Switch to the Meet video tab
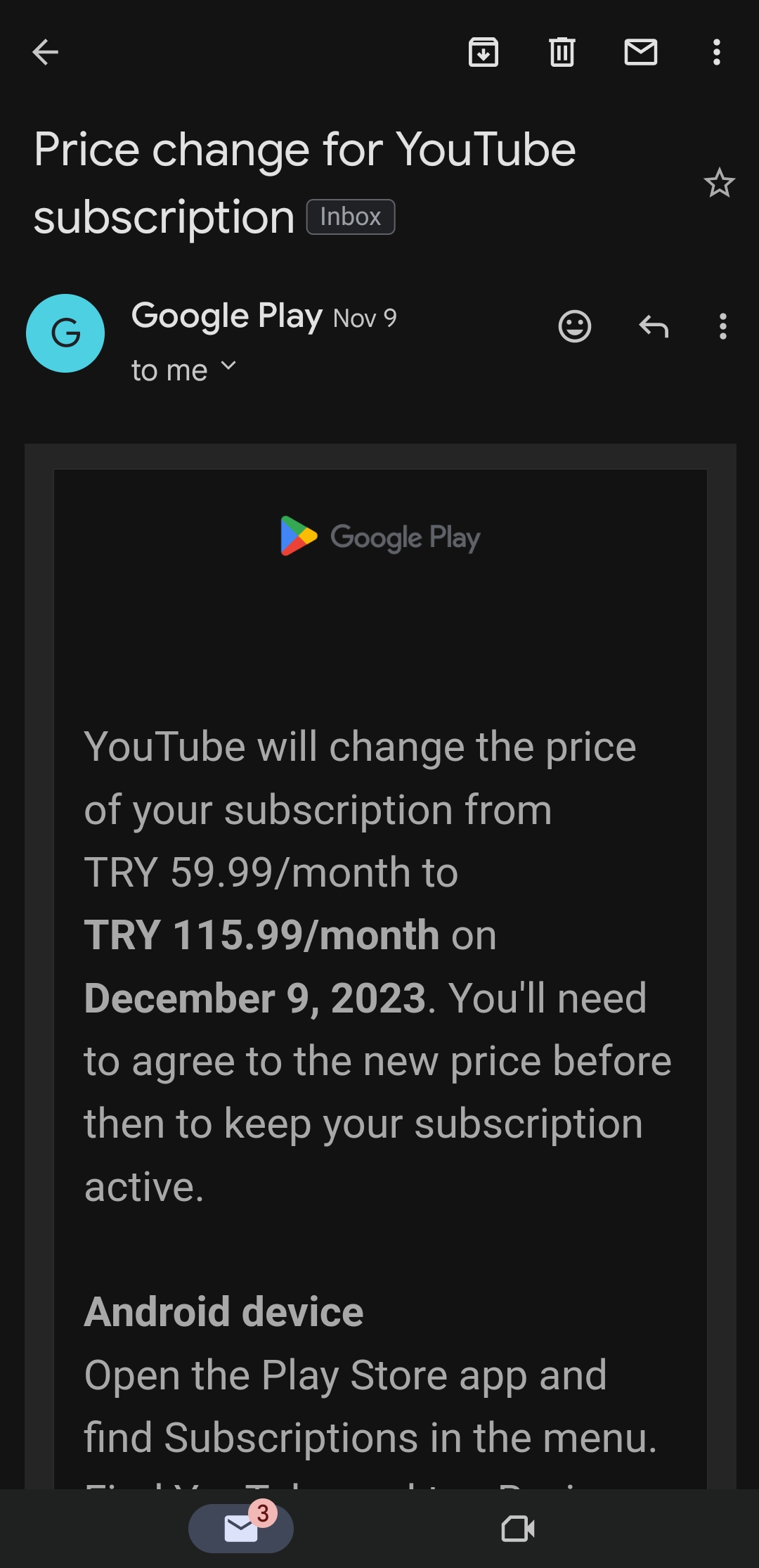Image resolution: width=759 pixels, height=1568 pixels. [x=518, y=1529]
